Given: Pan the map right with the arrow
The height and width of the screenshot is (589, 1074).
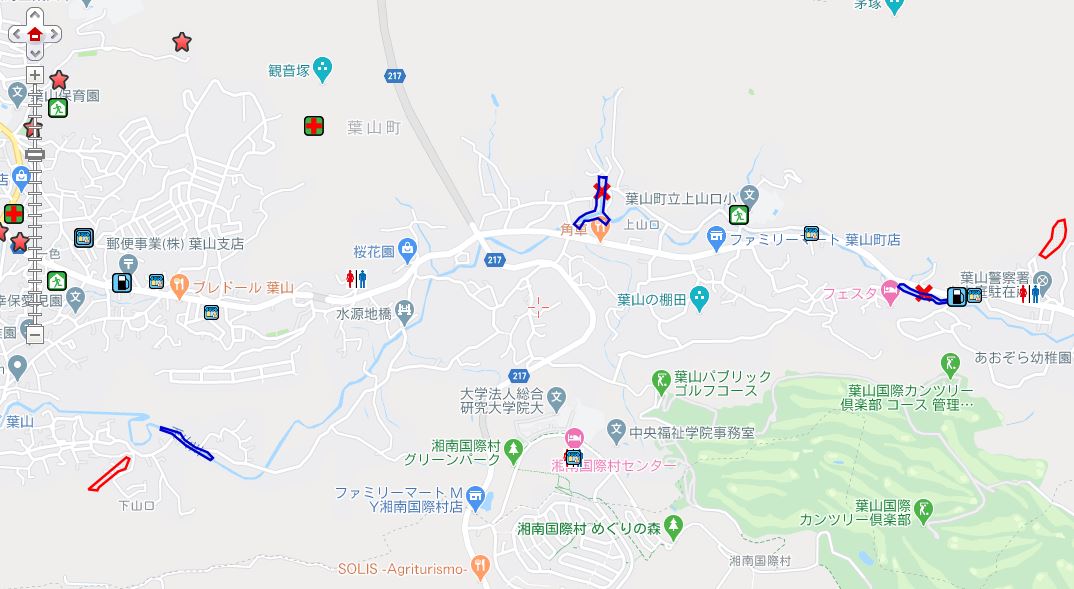Looking at the screenshot, I should click(x=53, y=34).
